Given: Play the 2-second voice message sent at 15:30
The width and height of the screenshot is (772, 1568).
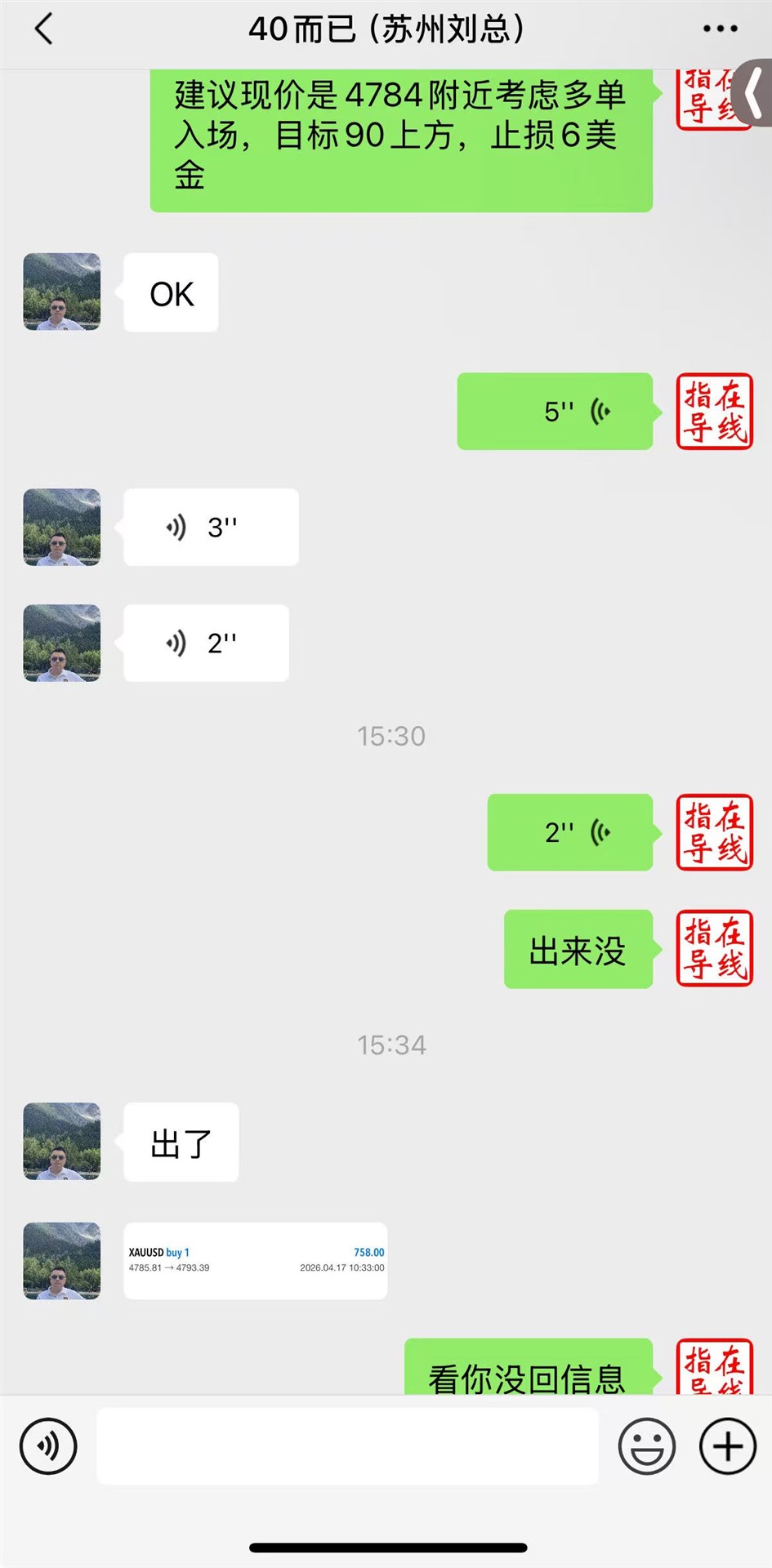Looking at the screenshot, I should (569, 832).
